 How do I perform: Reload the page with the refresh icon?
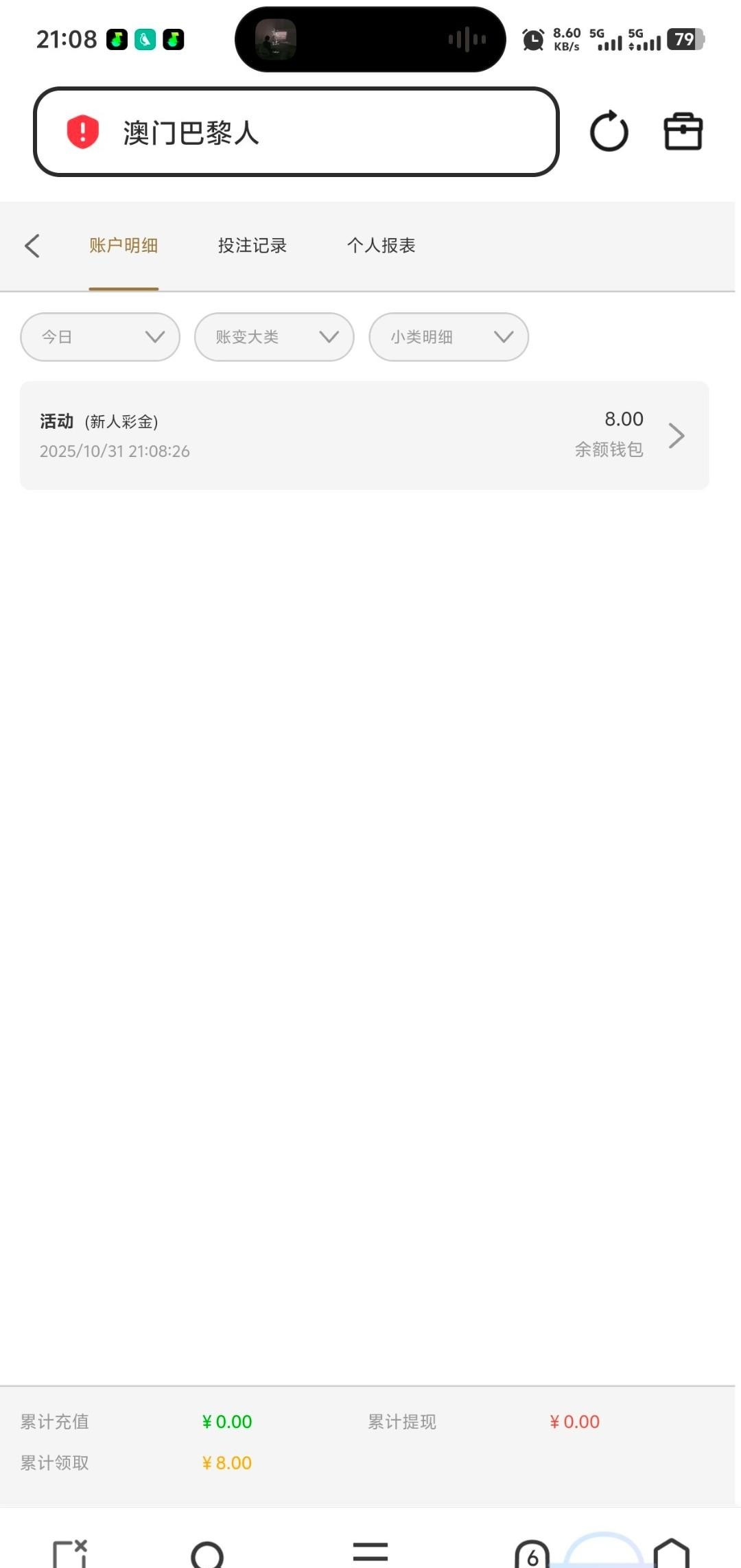tap(609, 132)
